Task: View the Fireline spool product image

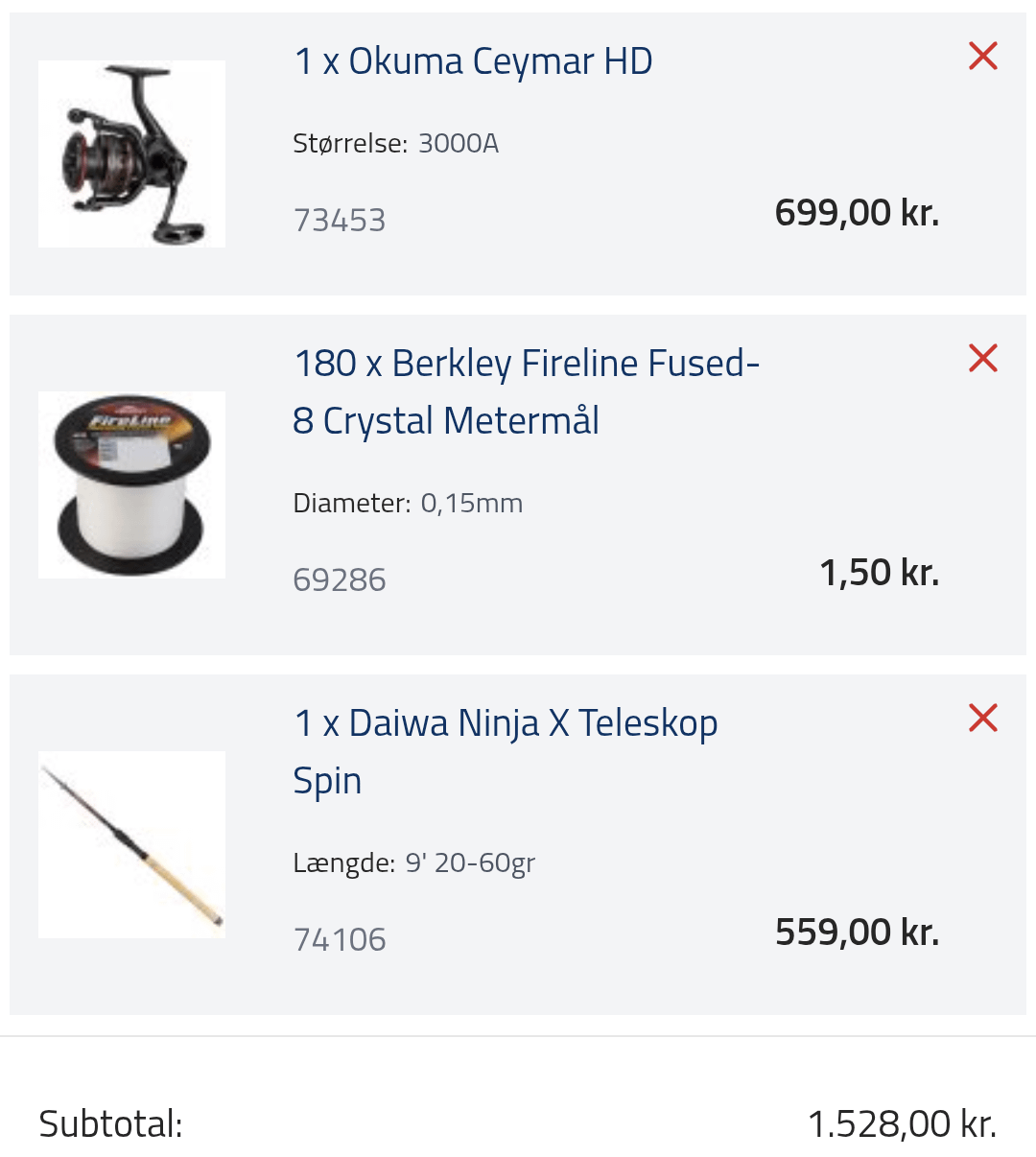Action: pos(132,485)
